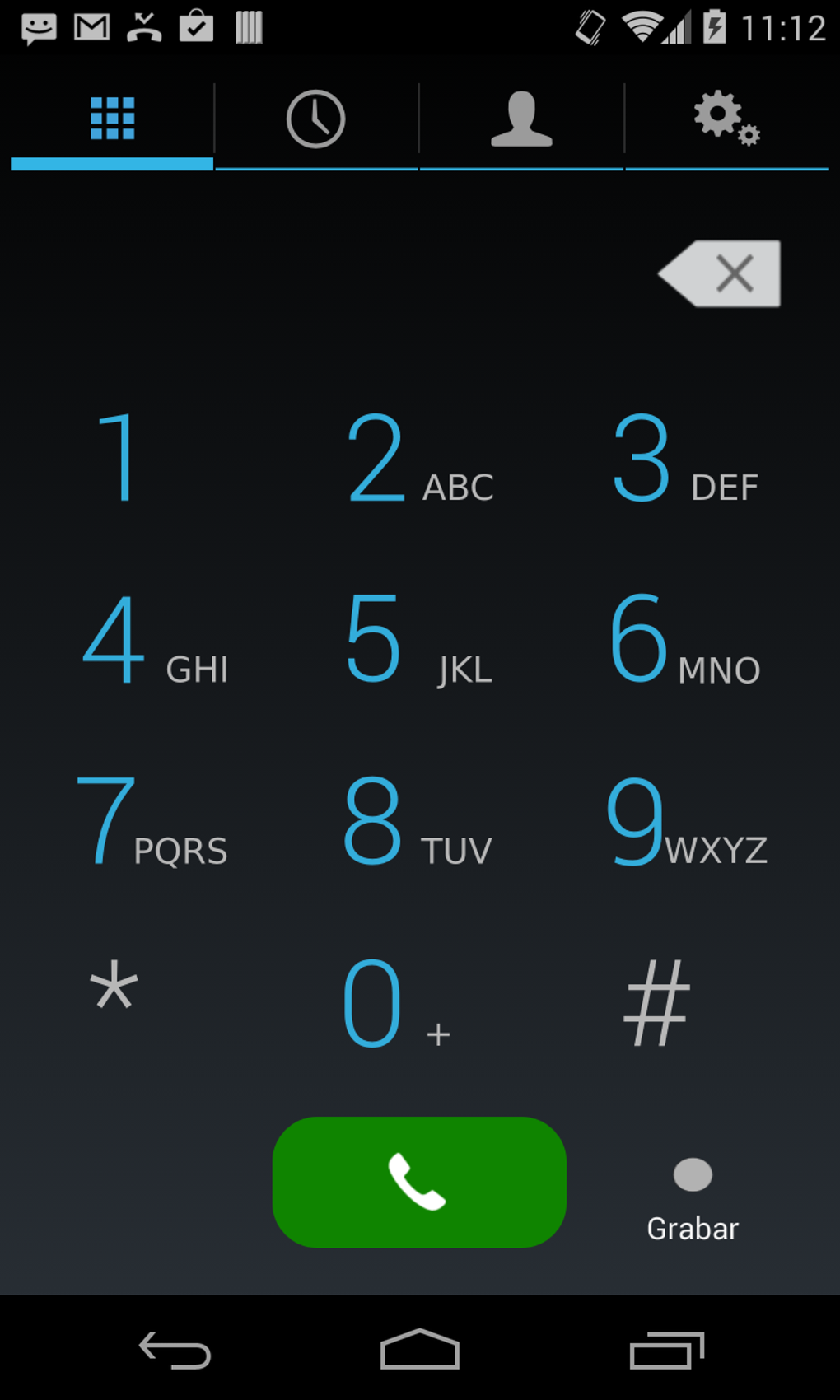Delete the last digit with backspace

[x=719, y=273]
